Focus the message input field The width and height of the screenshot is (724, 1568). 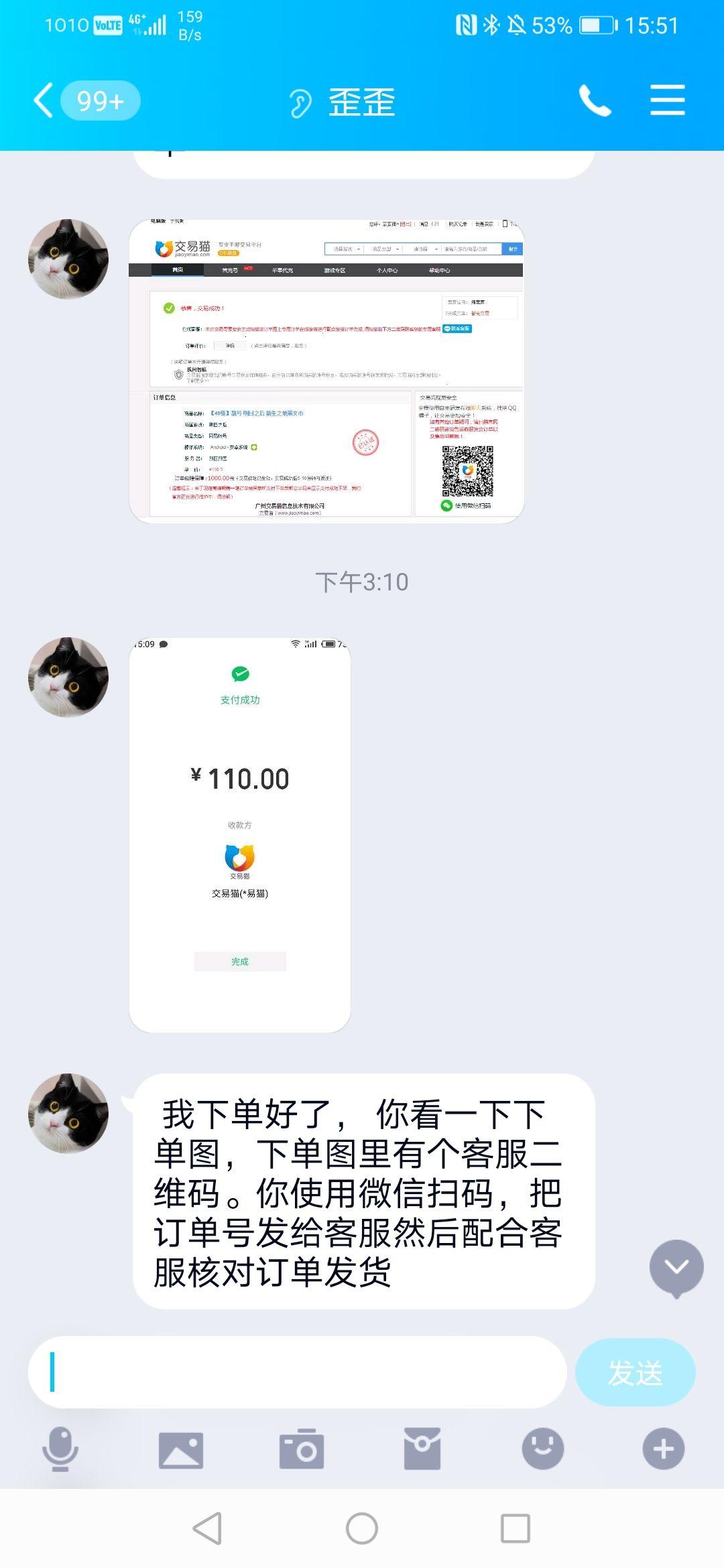297,1372
